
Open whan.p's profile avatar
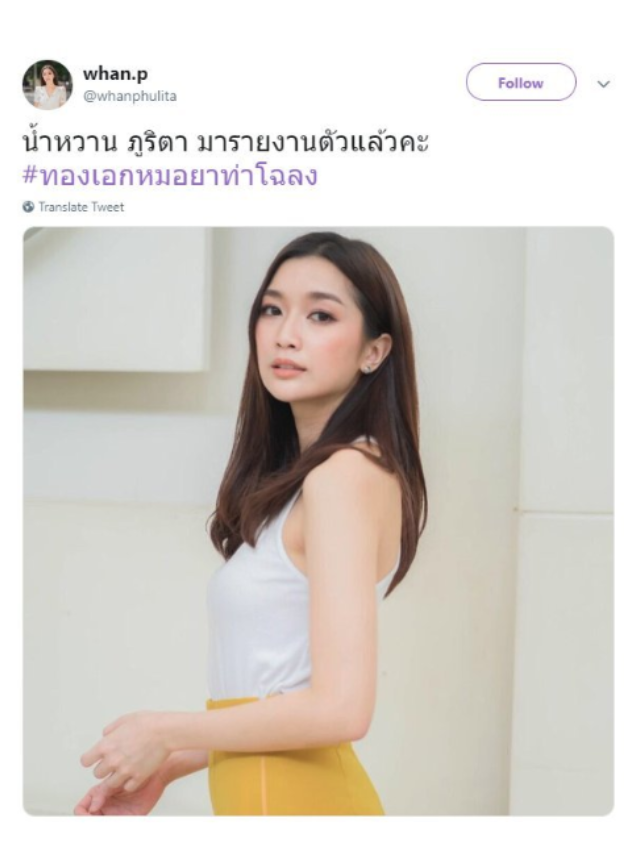tap(47, 84)
